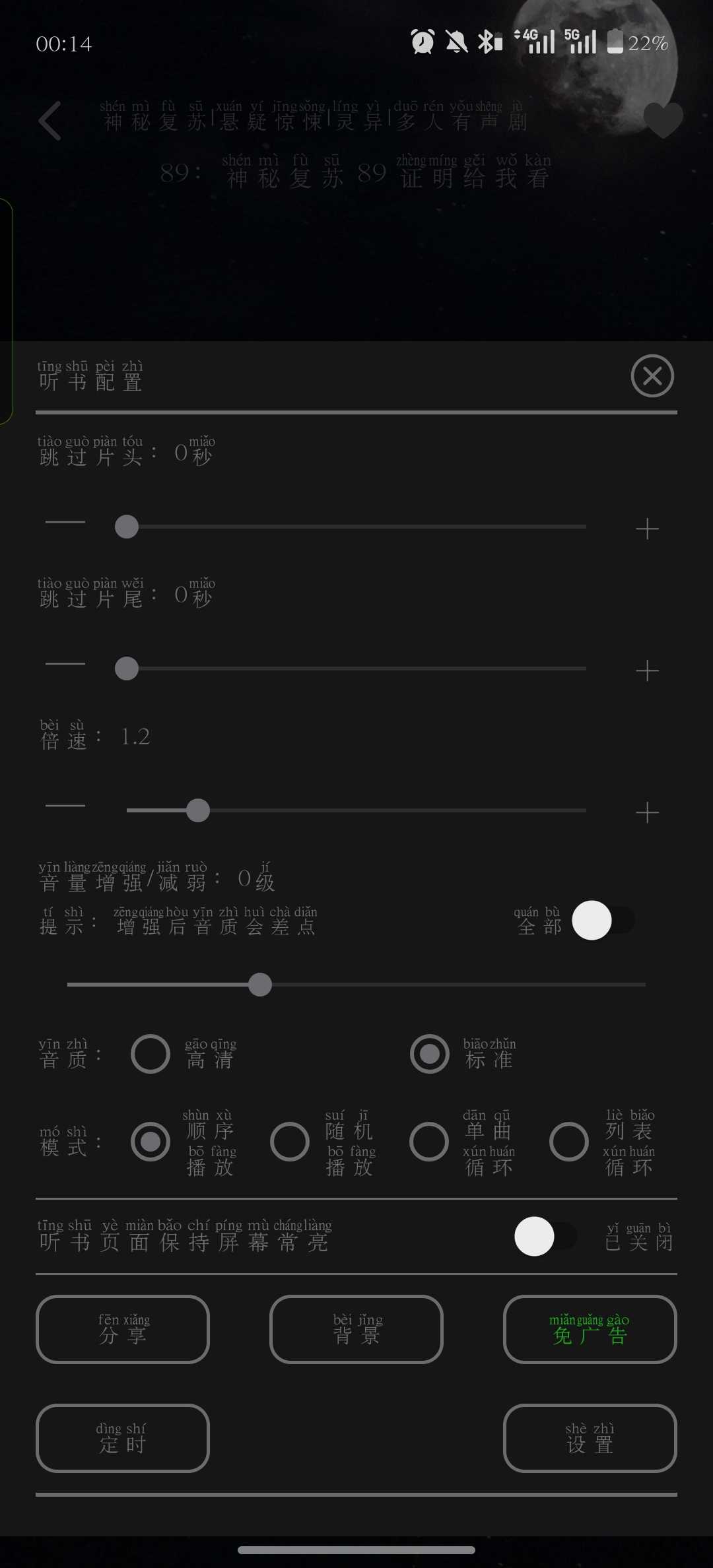Favorite this audiobook with the heart icon
713x1568 pixels.
(663, 120)
